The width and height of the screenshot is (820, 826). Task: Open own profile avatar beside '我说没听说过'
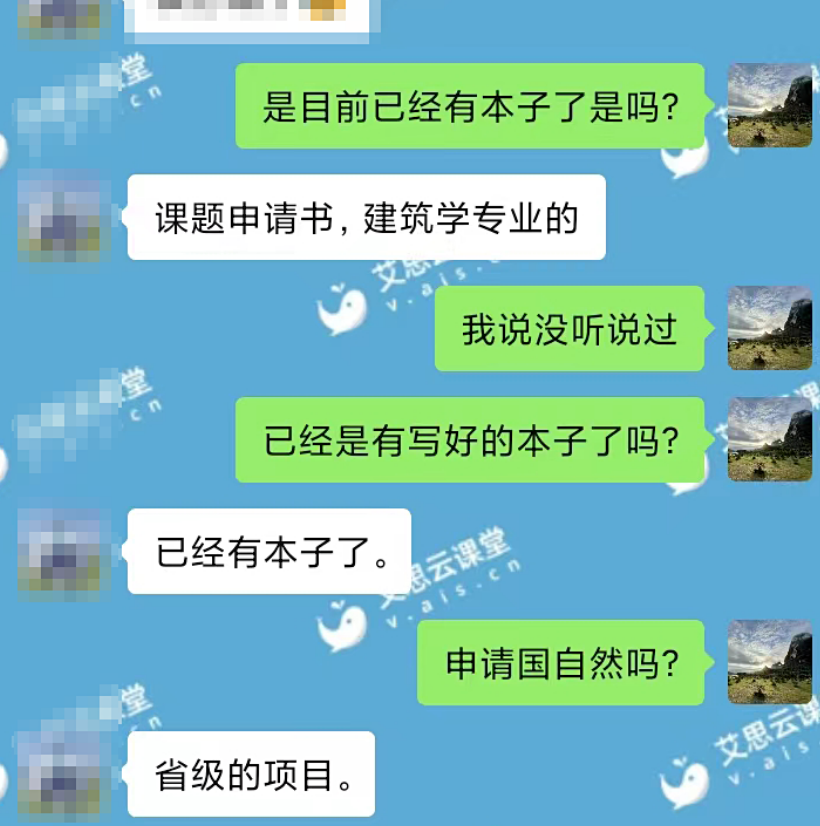(769, 328)
